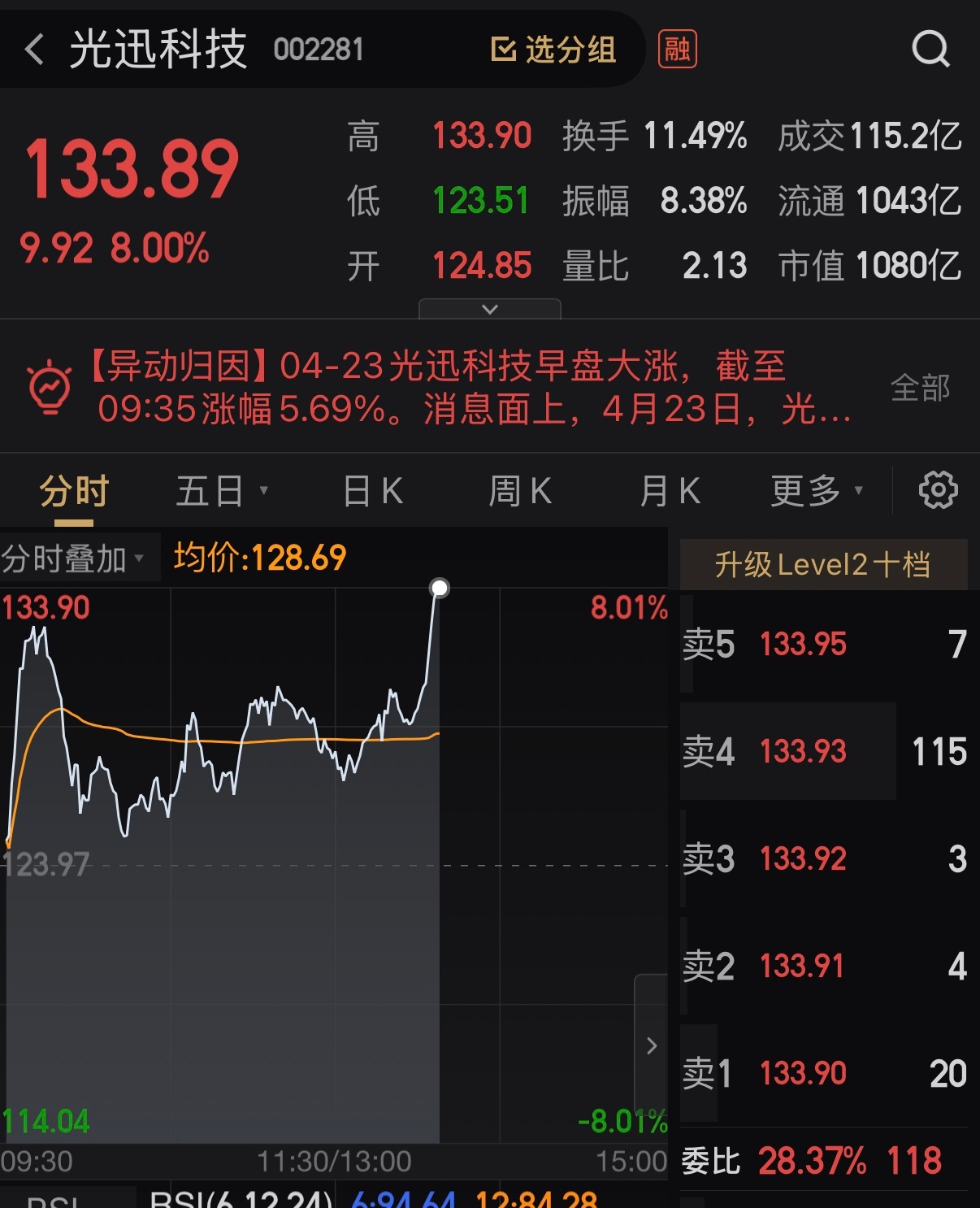Image resolution: width=980 pixels, height=1208 pixels.
Task: Click the white dot marker on price line
Action: point(440,588)
